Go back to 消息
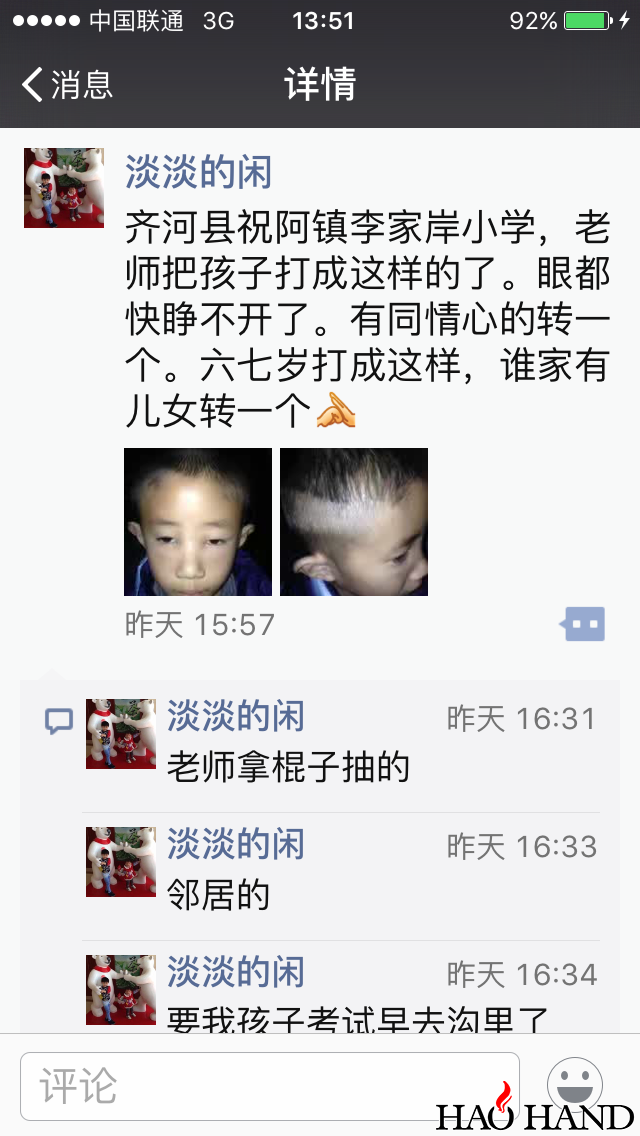640x1136 pixels. point(68,85)
